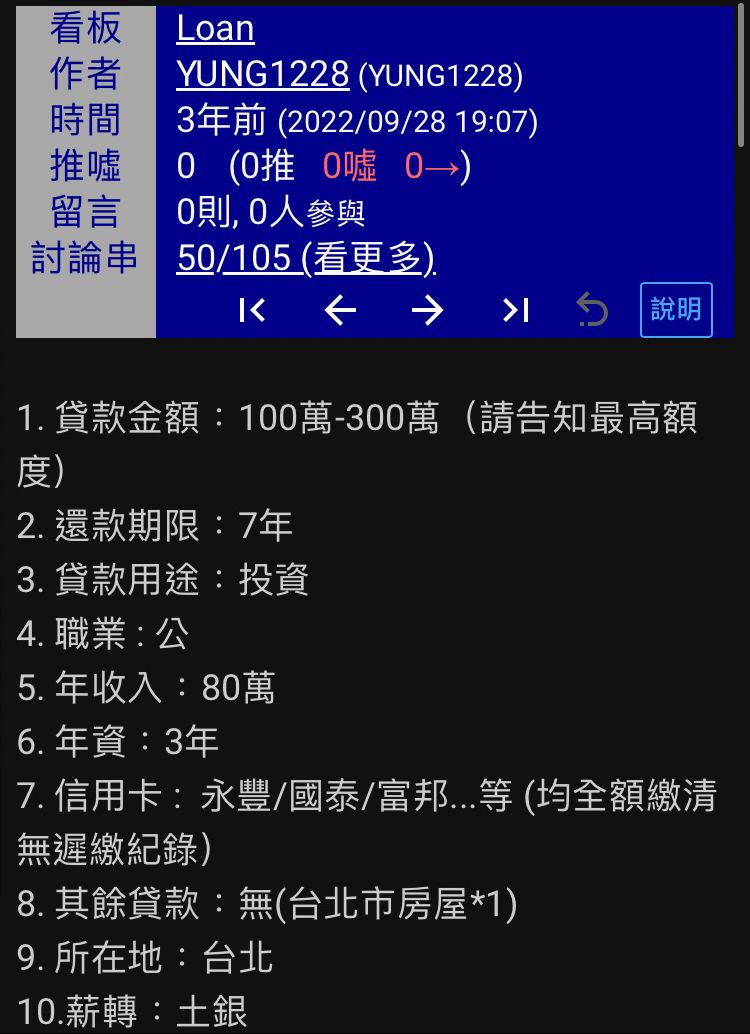Go to the next post in thread
The width and height of the screenshot is (750, 1034).
(x=427, y=311)
